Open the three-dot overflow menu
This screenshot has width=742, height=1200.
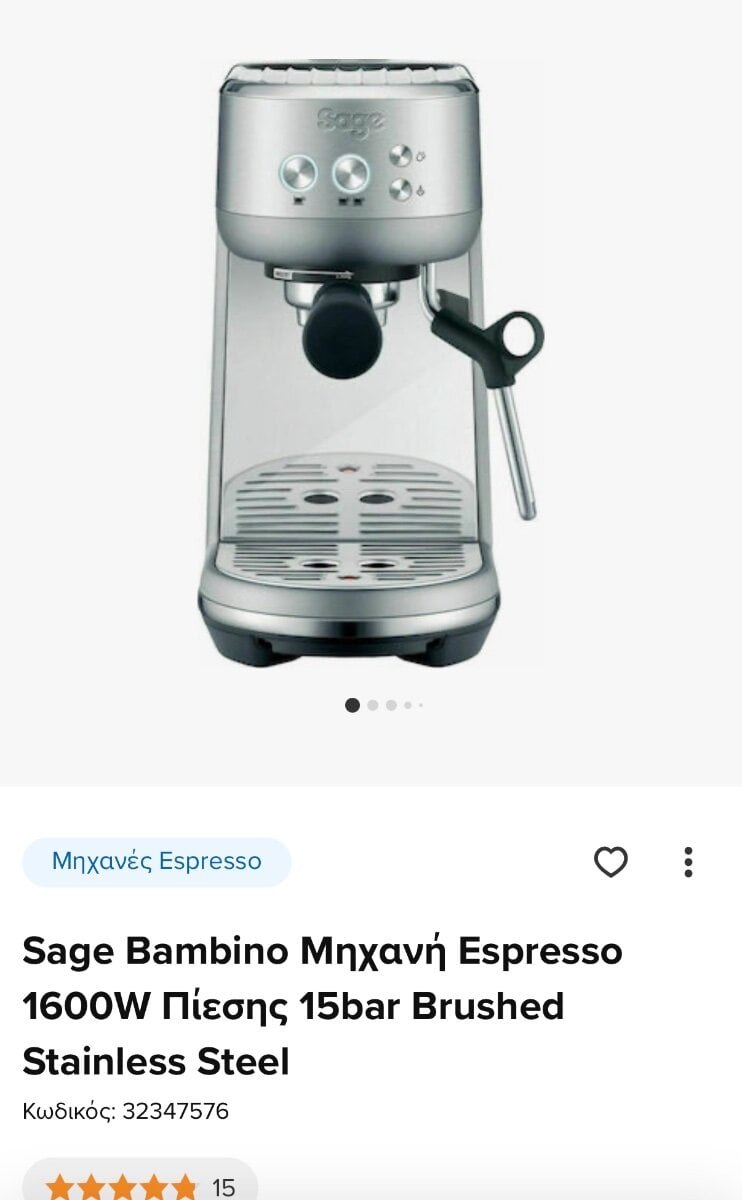pos(688,862)
